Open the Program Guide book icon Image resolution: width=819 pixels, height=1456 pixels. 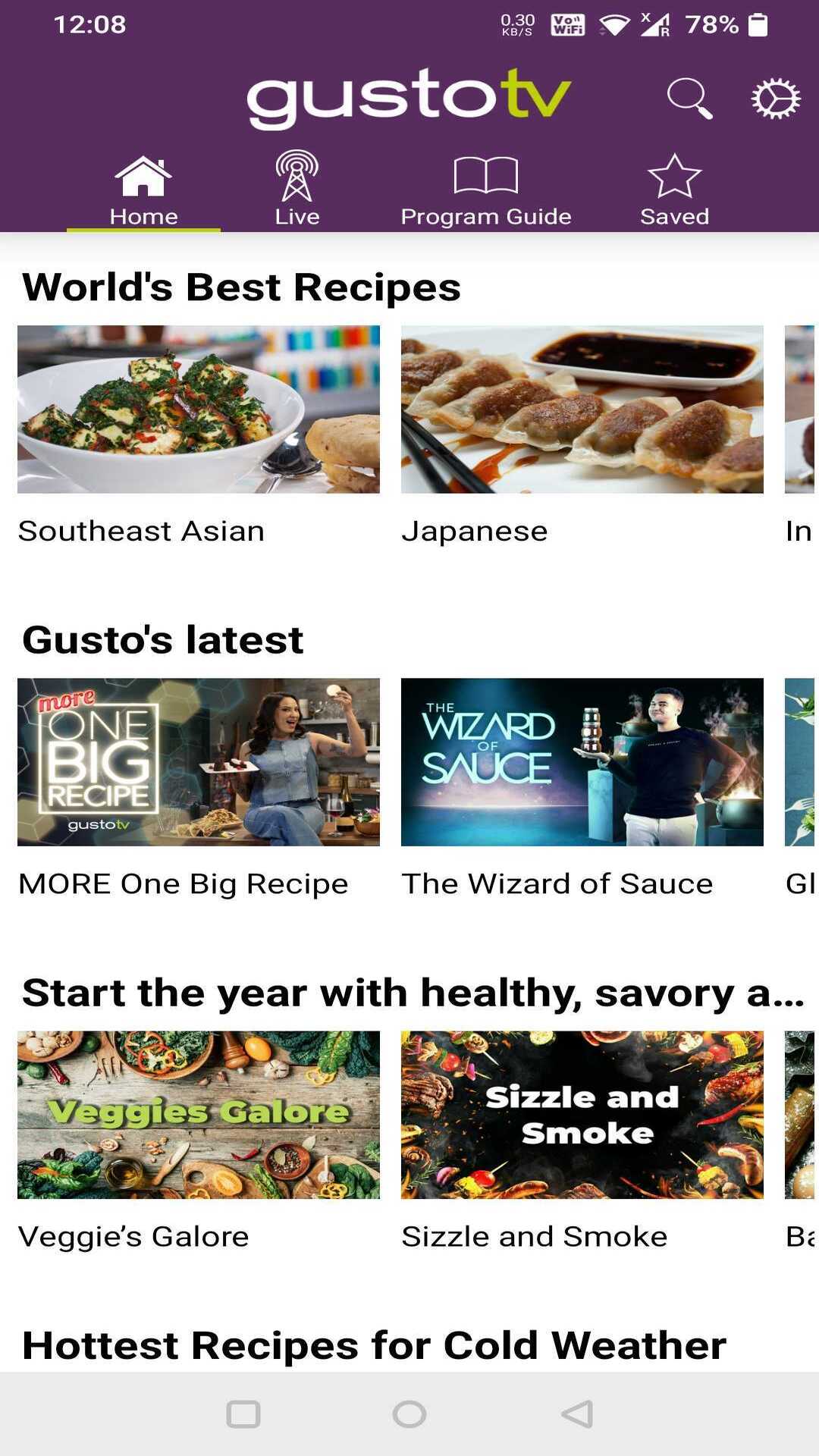pos(485,174)
